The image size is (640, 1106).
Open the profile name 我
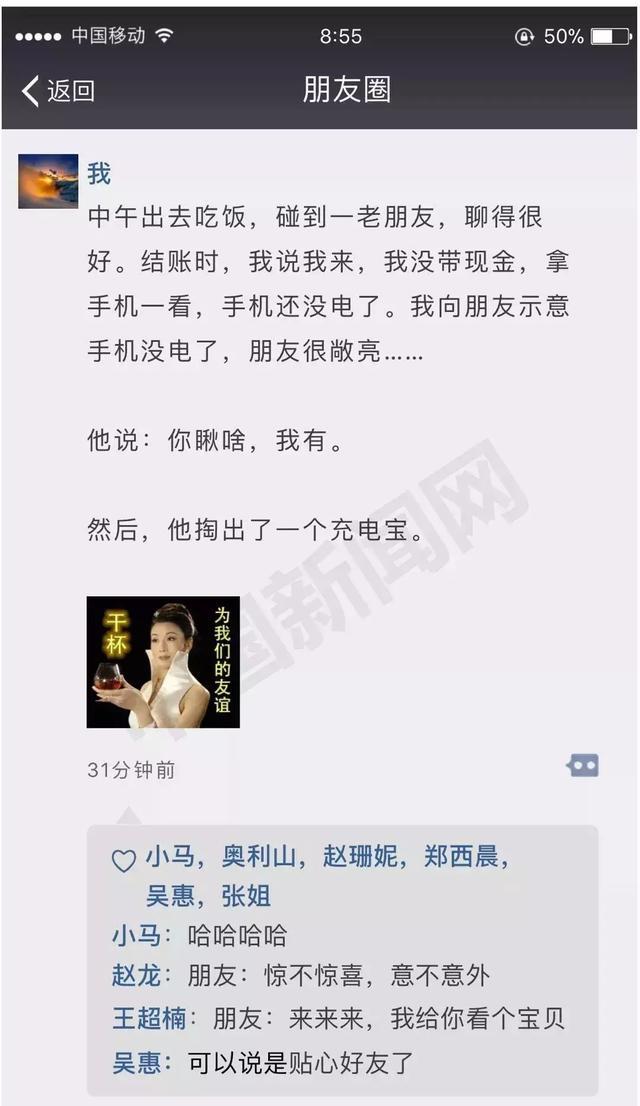[99, 174]
